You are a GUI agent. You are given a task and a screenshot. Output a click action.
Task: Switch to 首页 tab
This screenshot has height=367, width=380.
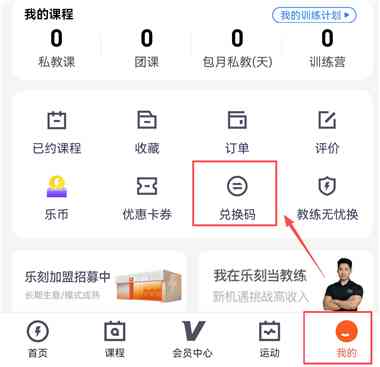pyautogui.click(x=38, y=339)
